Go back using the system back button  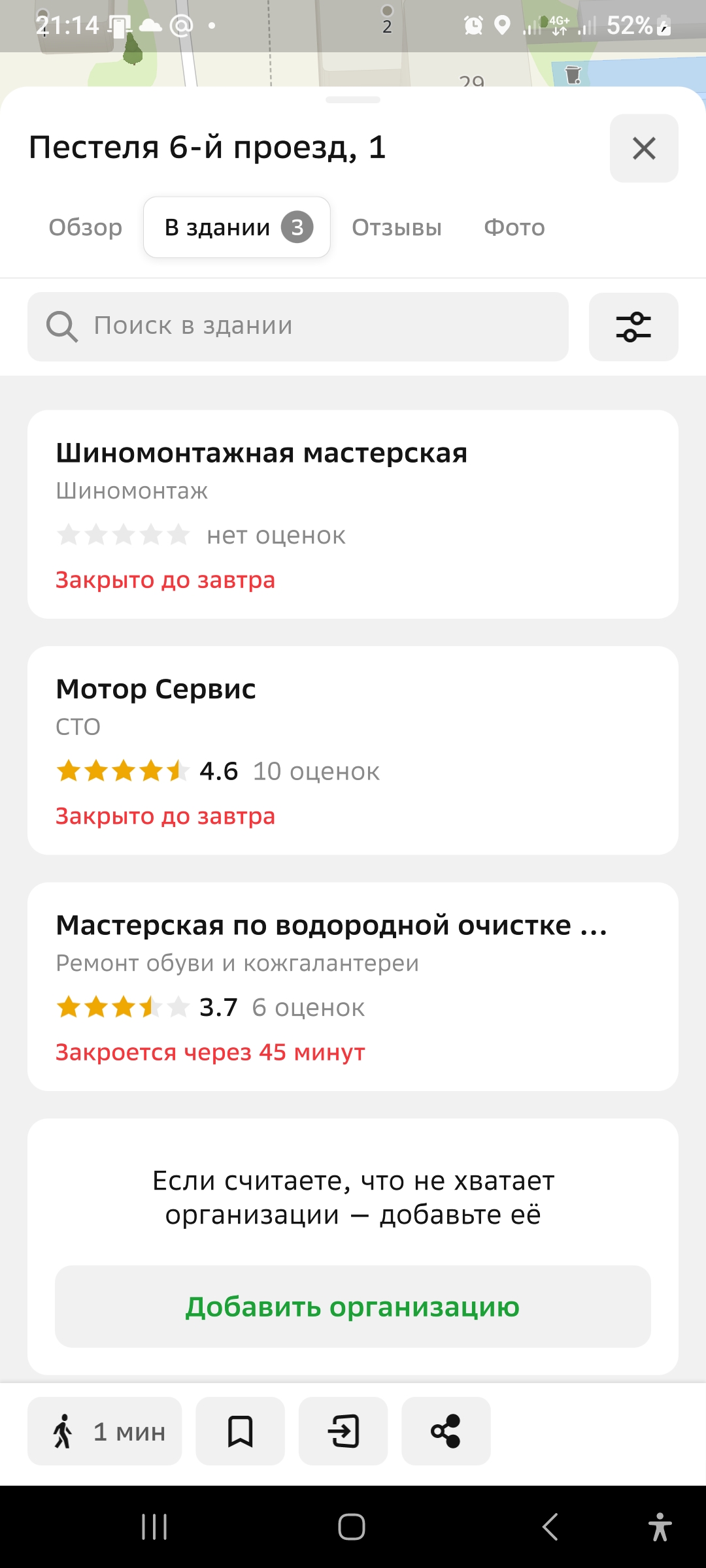(550, 1527)
